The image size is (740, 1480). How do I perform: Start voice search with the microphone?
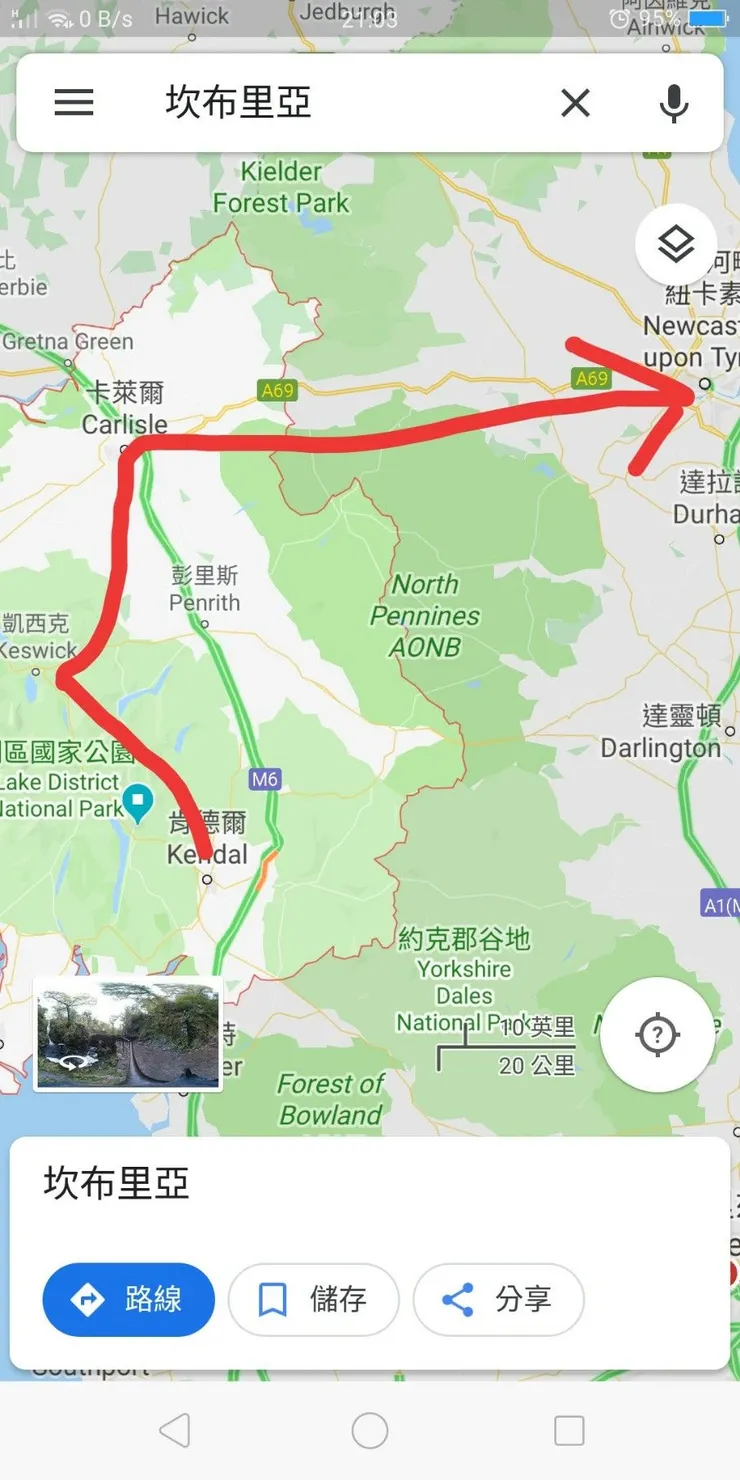coord(674,102)
